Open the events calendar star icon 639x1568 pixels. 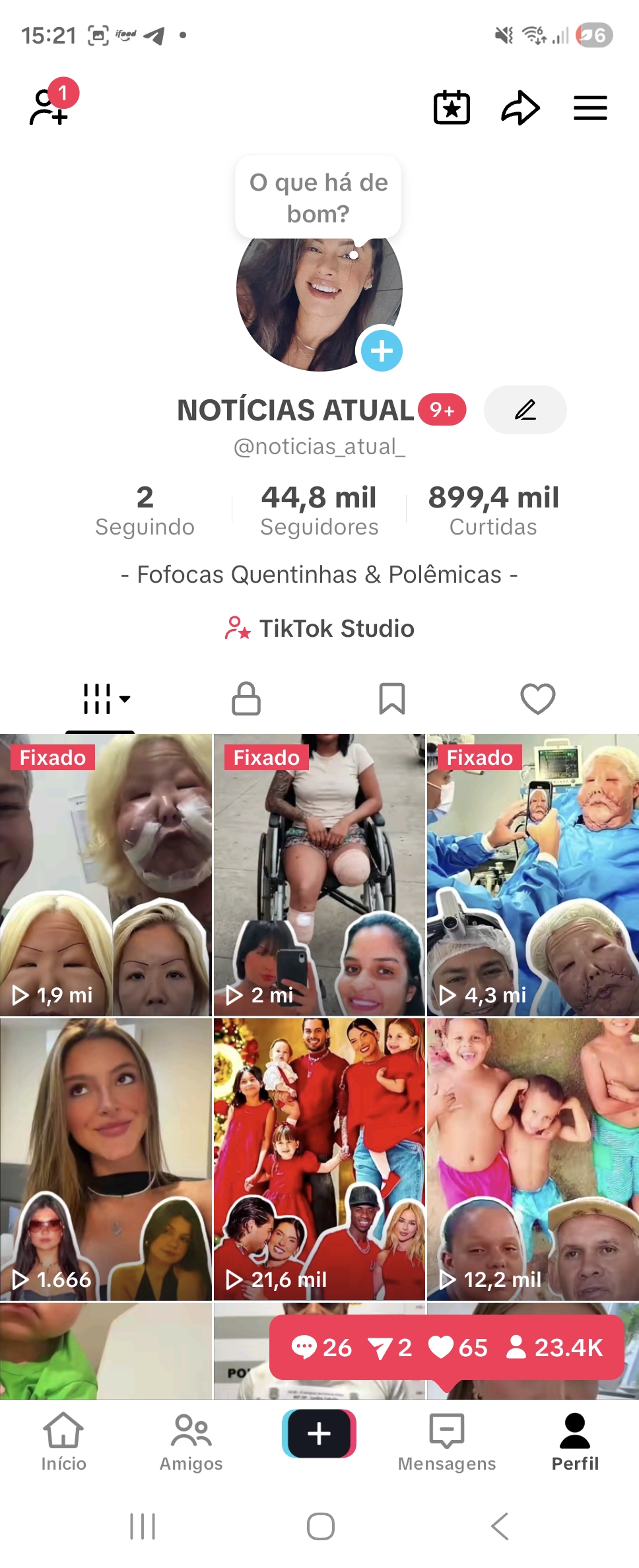coord(452,108)
